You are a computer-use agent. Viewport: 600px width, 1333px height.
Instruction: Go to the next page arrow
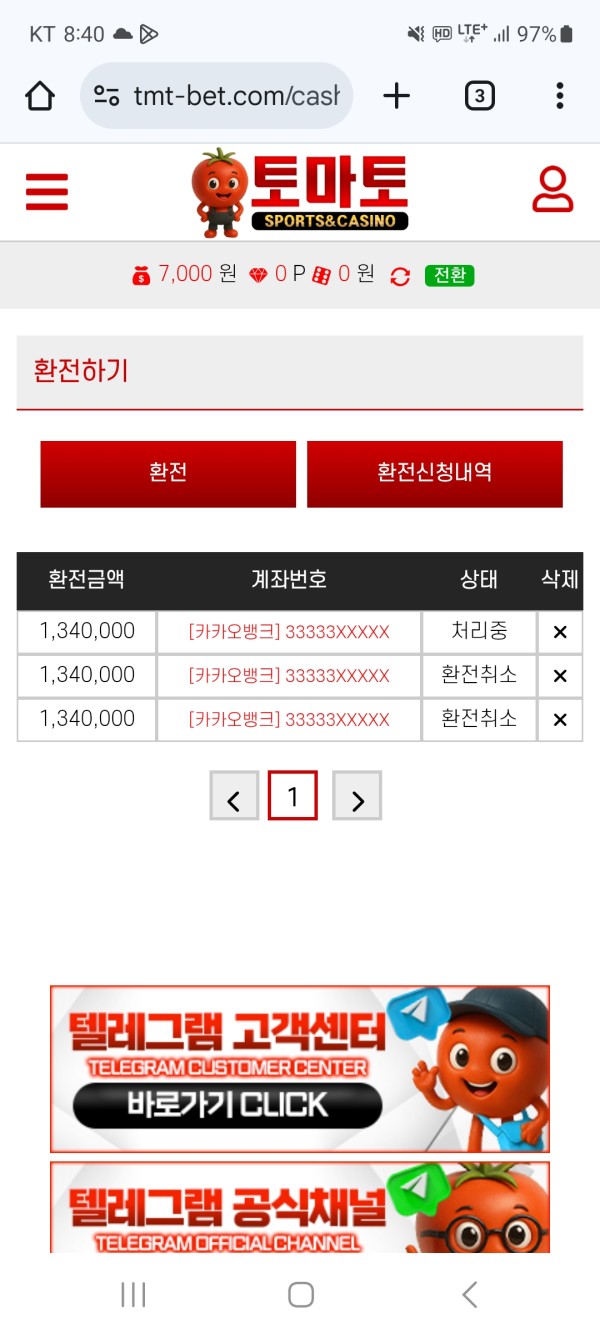tap(357, 797)
